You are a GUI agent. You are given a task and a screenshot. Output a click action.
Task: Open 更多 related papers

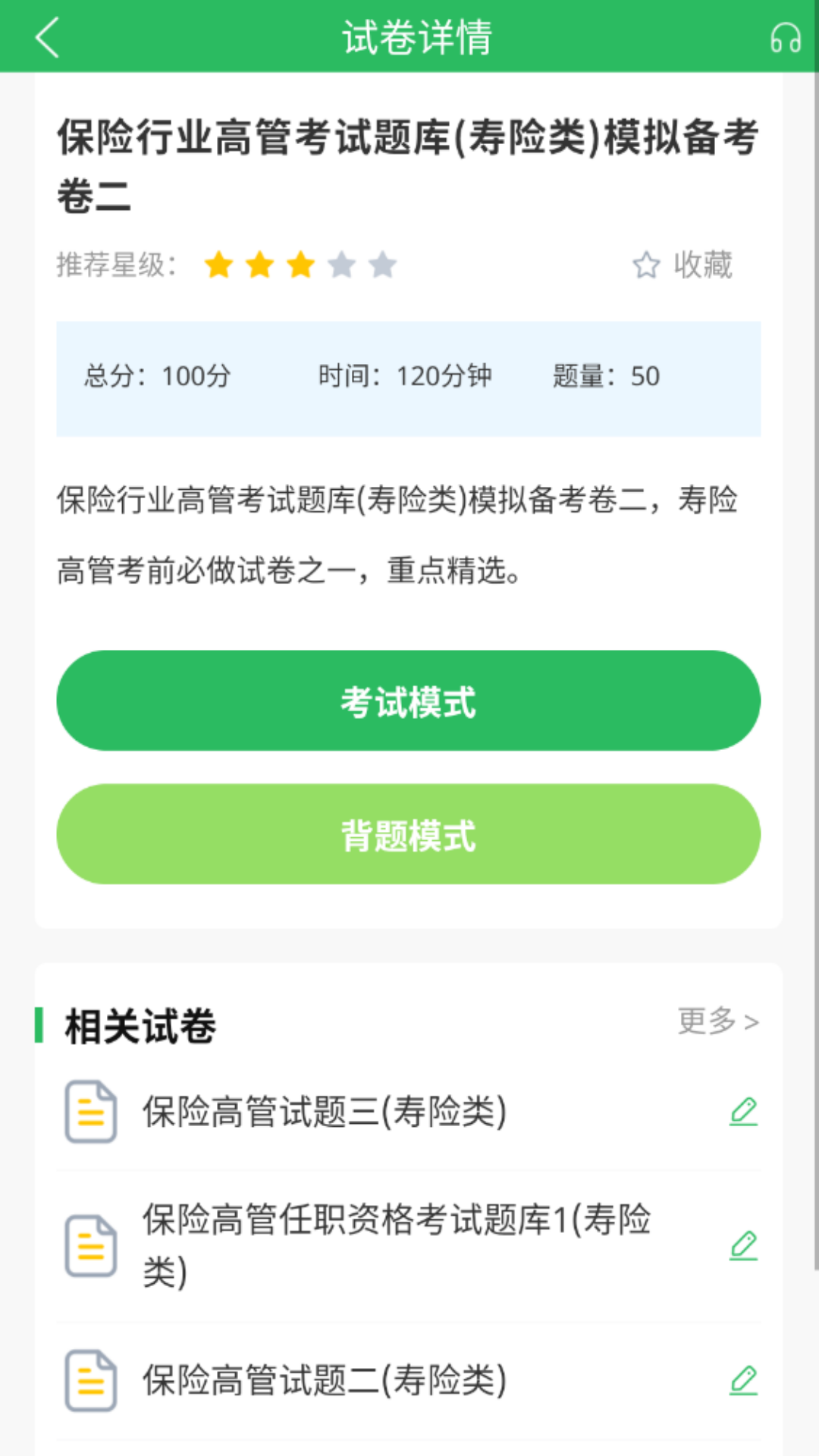pyautogui.click(x=718, y=1021)
